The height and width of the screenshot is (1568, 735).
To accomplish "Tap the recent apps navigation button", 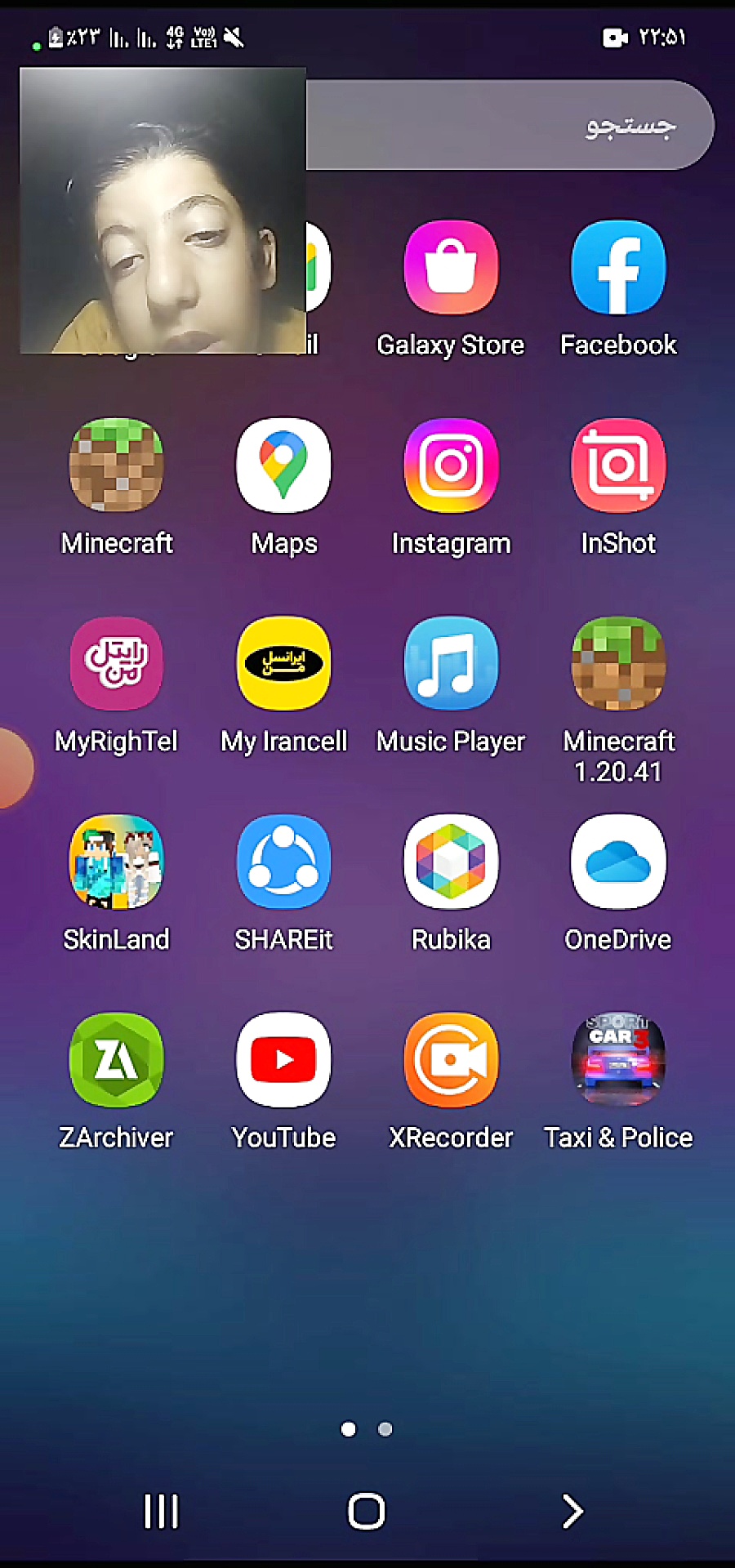I will 161,1511.
